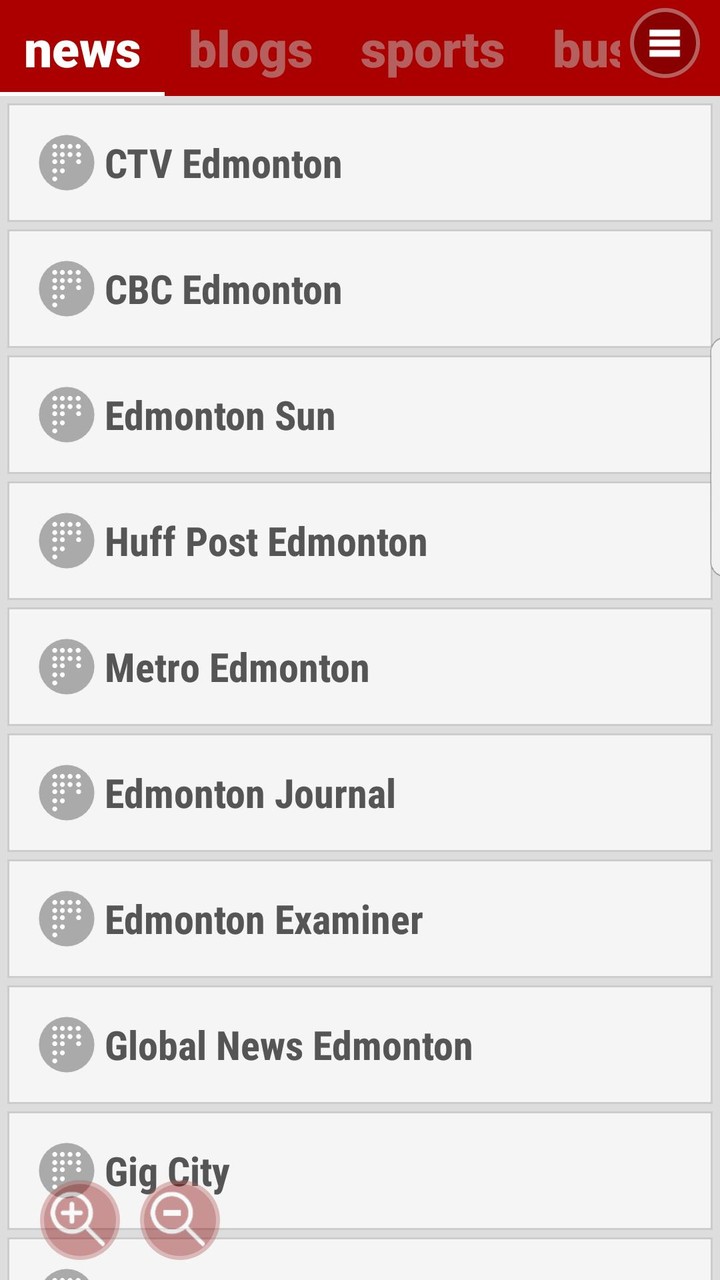The width and height of the screenshot is (720, 1280).
Task: Select the news tab
Action: (81, 50)
